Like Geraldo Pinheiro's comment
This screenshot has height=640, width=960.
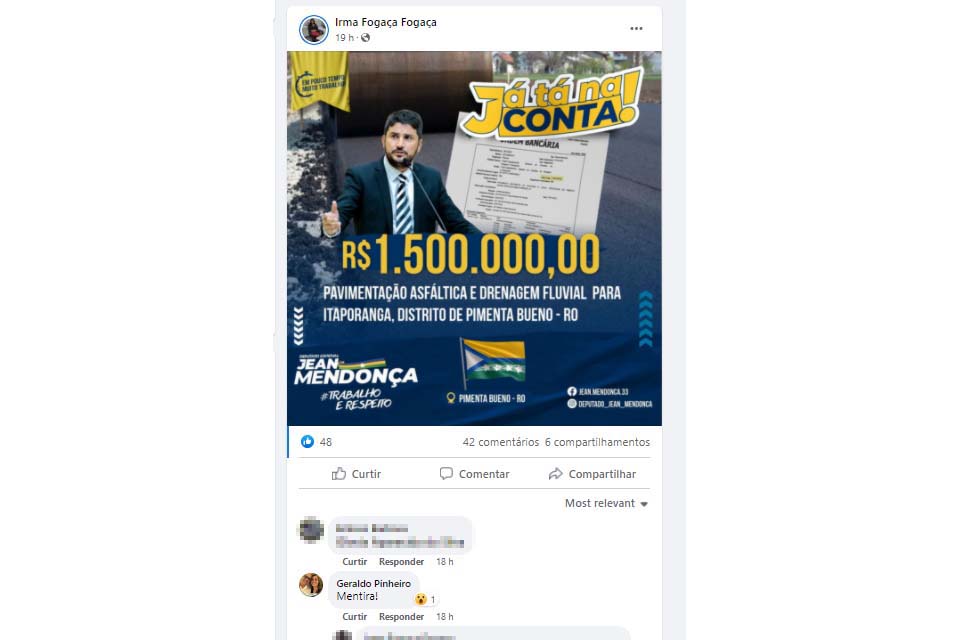click(x=354, y=617)
